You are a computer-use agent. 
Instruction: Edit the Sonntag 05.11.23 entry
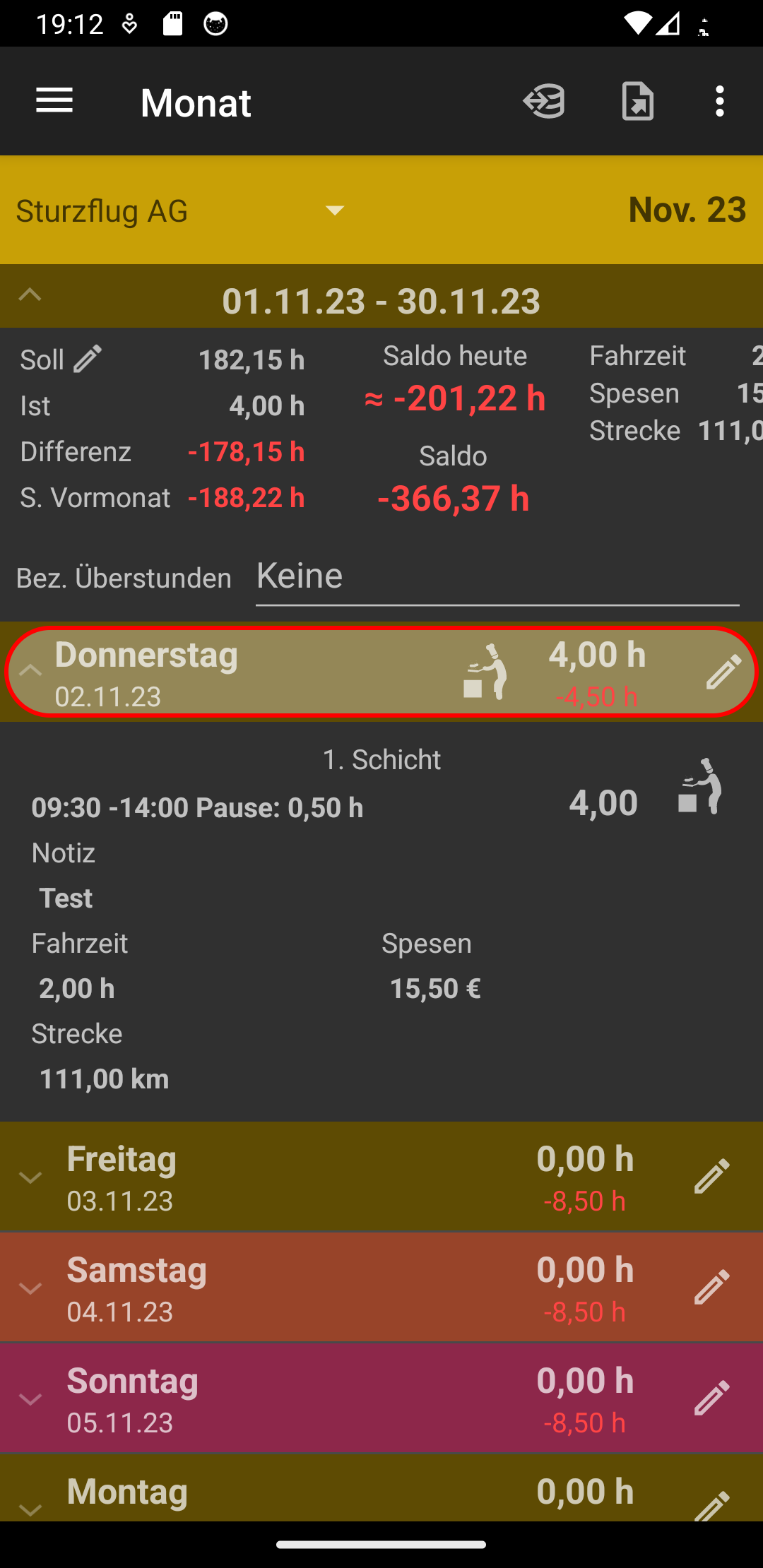point(711,1398)
